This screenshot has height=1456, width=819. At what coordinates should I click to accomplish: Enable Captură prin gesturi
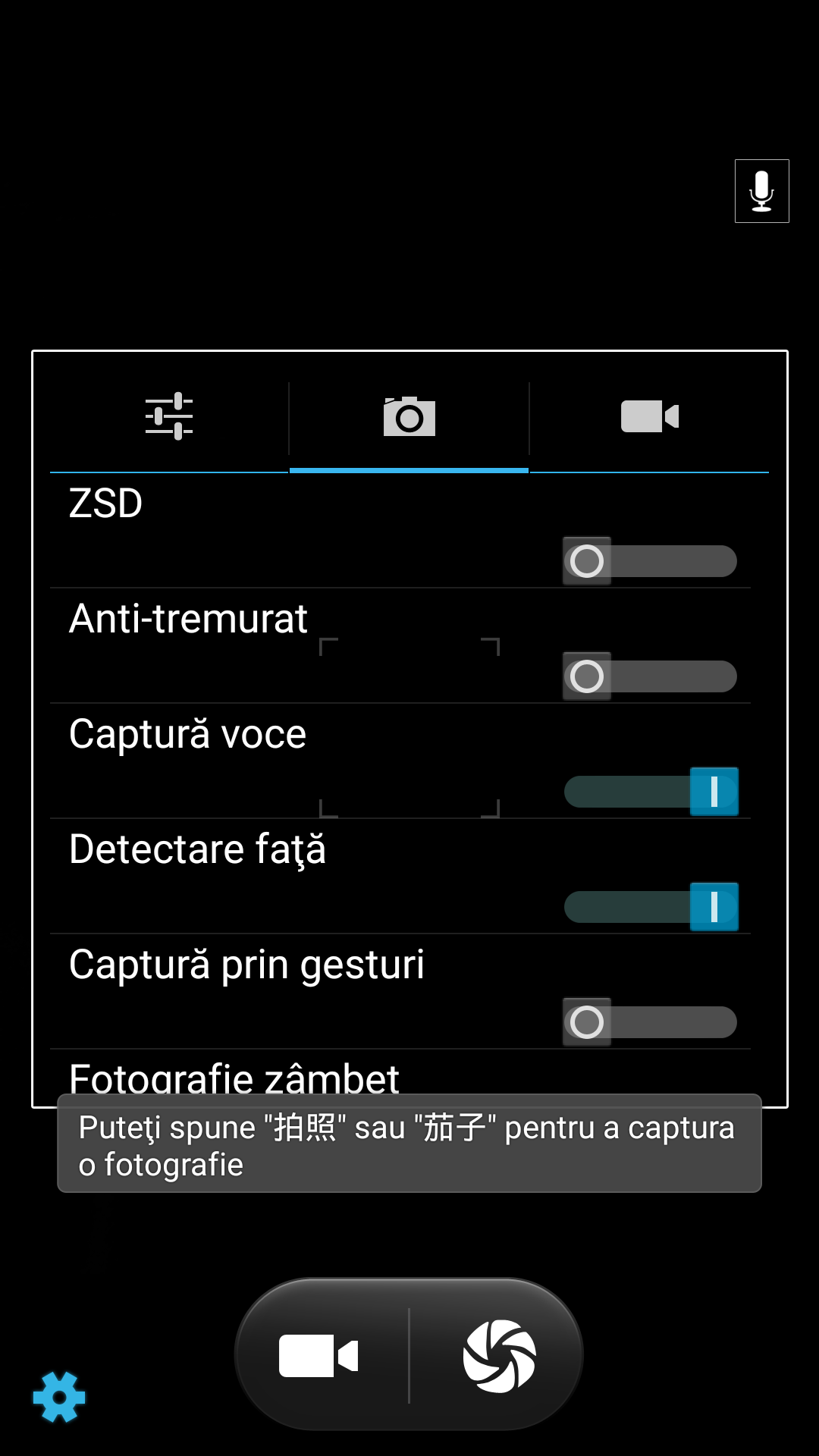pyautogui.click(x=650, y=1022)
